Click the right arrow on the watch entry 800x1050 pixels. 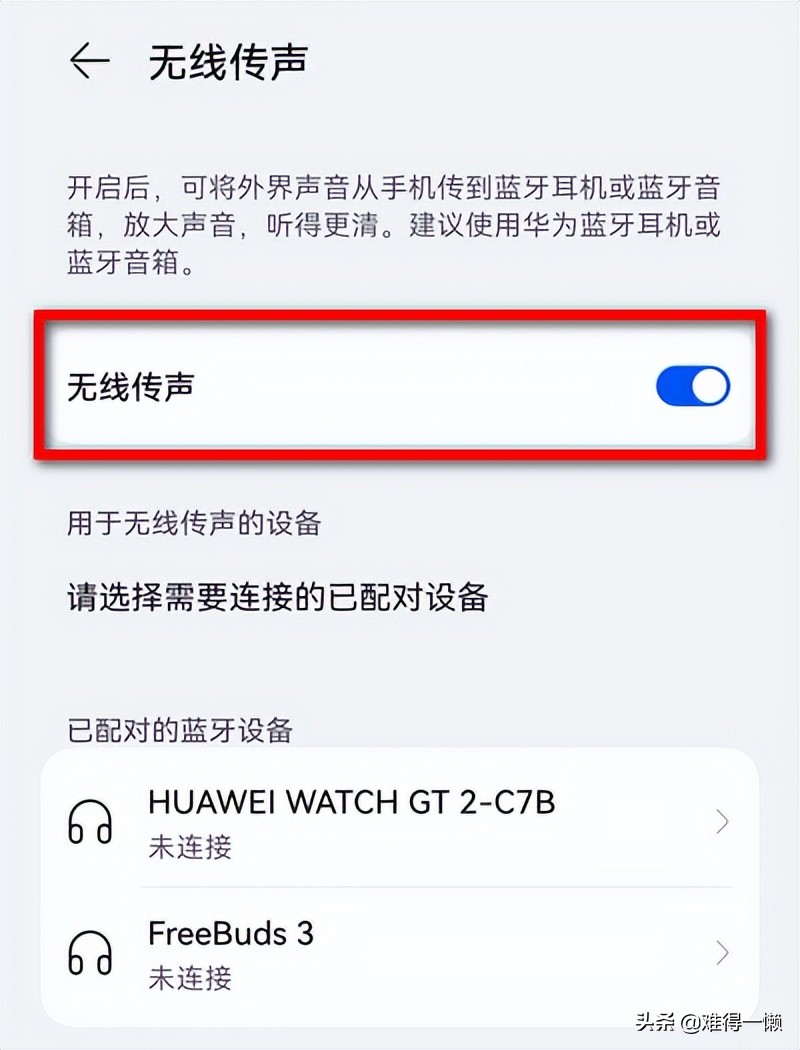pos(722,822)
